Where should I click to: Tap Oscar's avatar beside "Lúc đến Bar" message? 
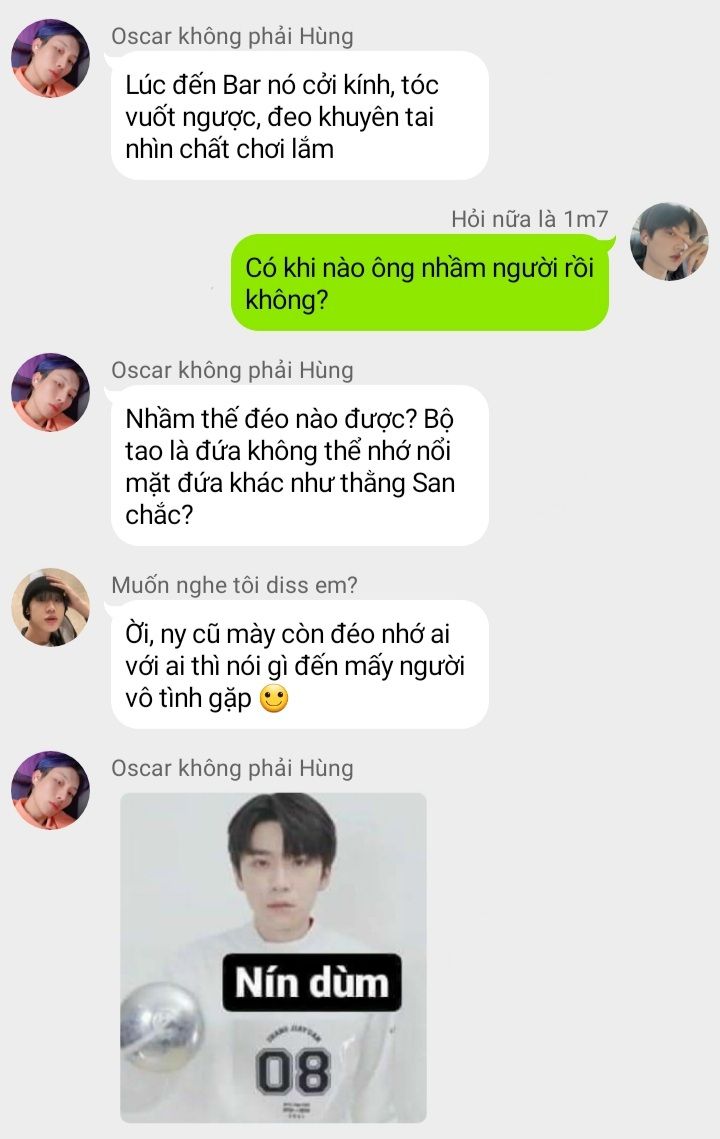[x=50, y=58]
